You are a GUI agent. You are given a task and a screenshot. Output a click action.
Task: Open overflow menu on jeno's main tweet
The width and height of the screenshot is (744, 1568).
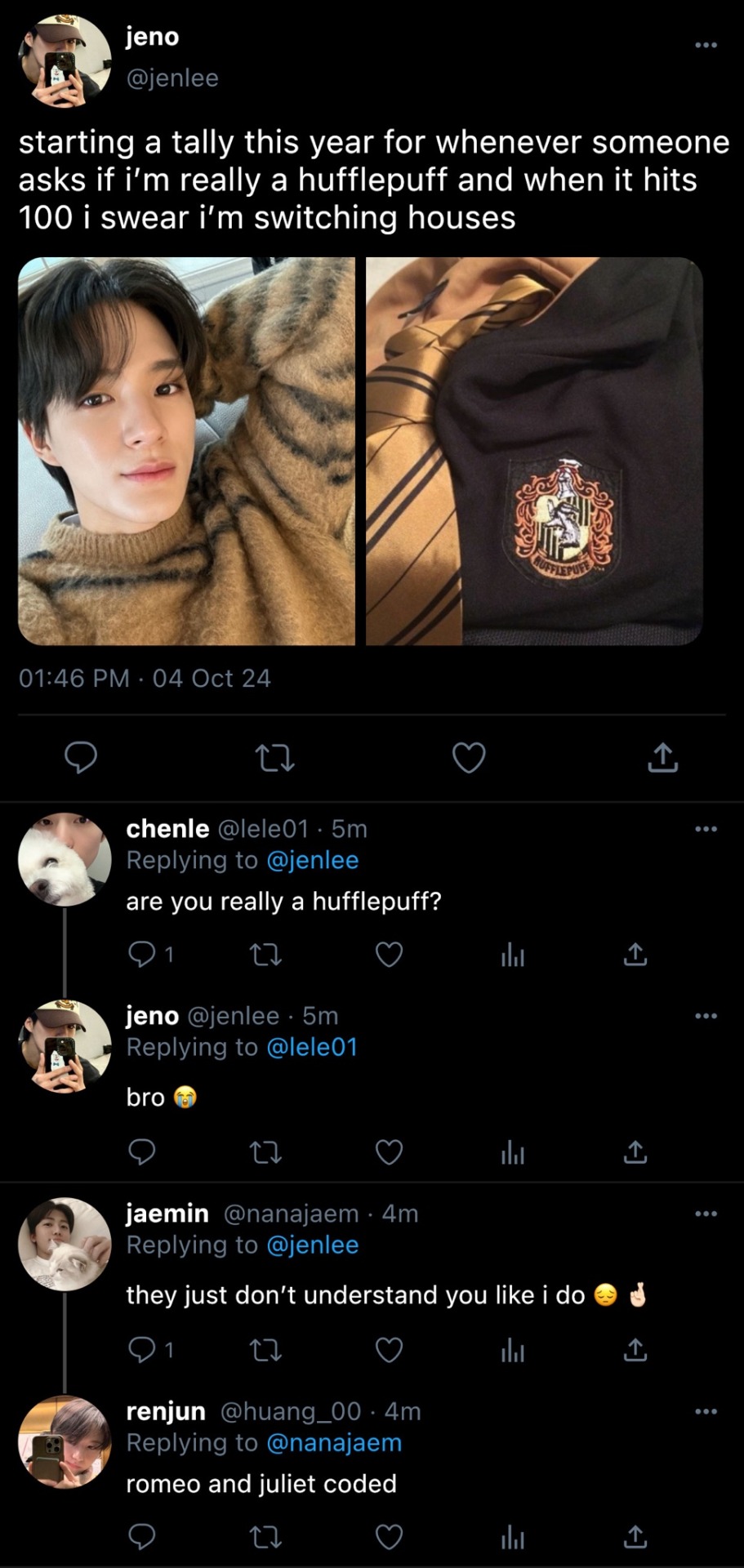706,45
